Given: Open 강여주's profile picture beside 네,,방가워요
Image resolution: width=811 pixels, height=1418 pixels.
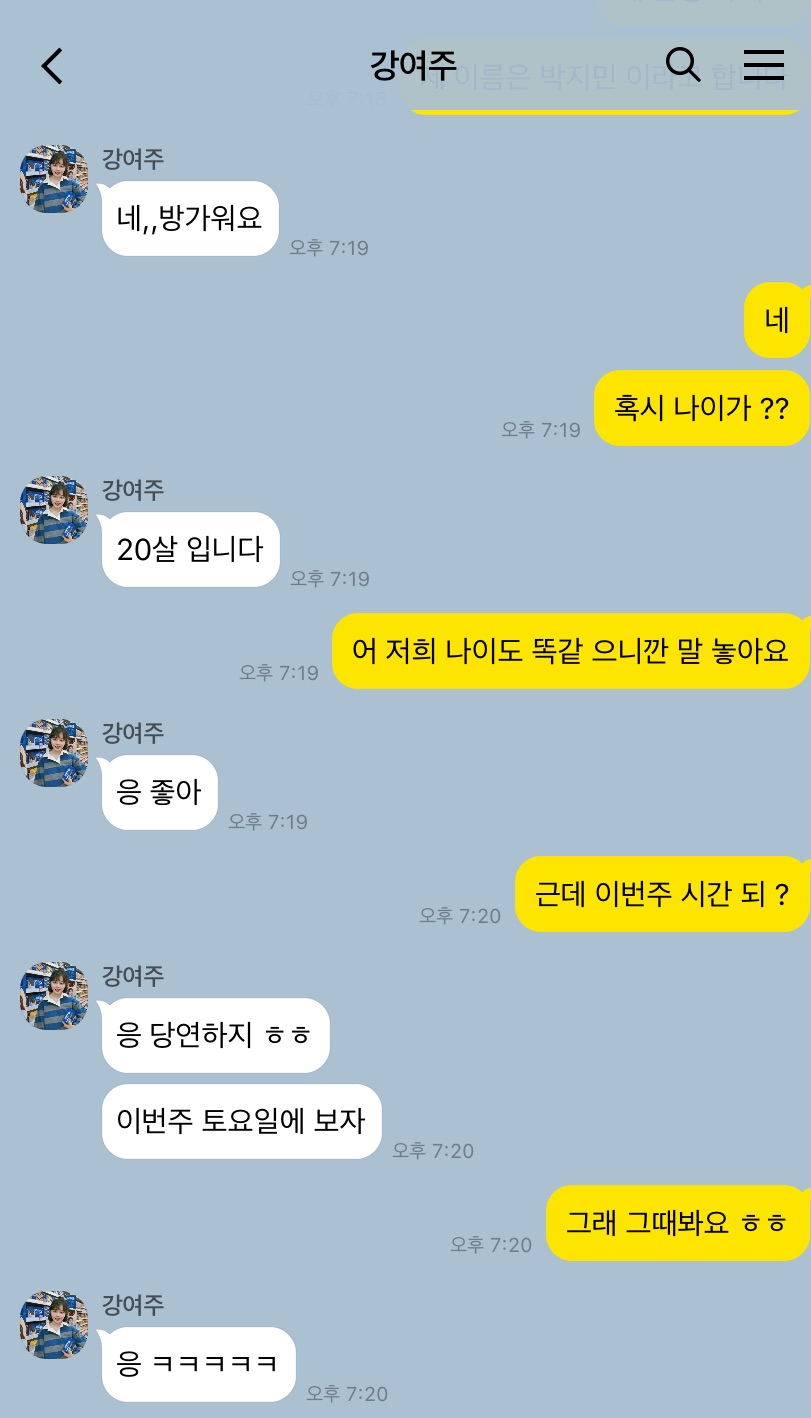Looking at the screenshot, I should pyautogui.click(x=54, y=179).
